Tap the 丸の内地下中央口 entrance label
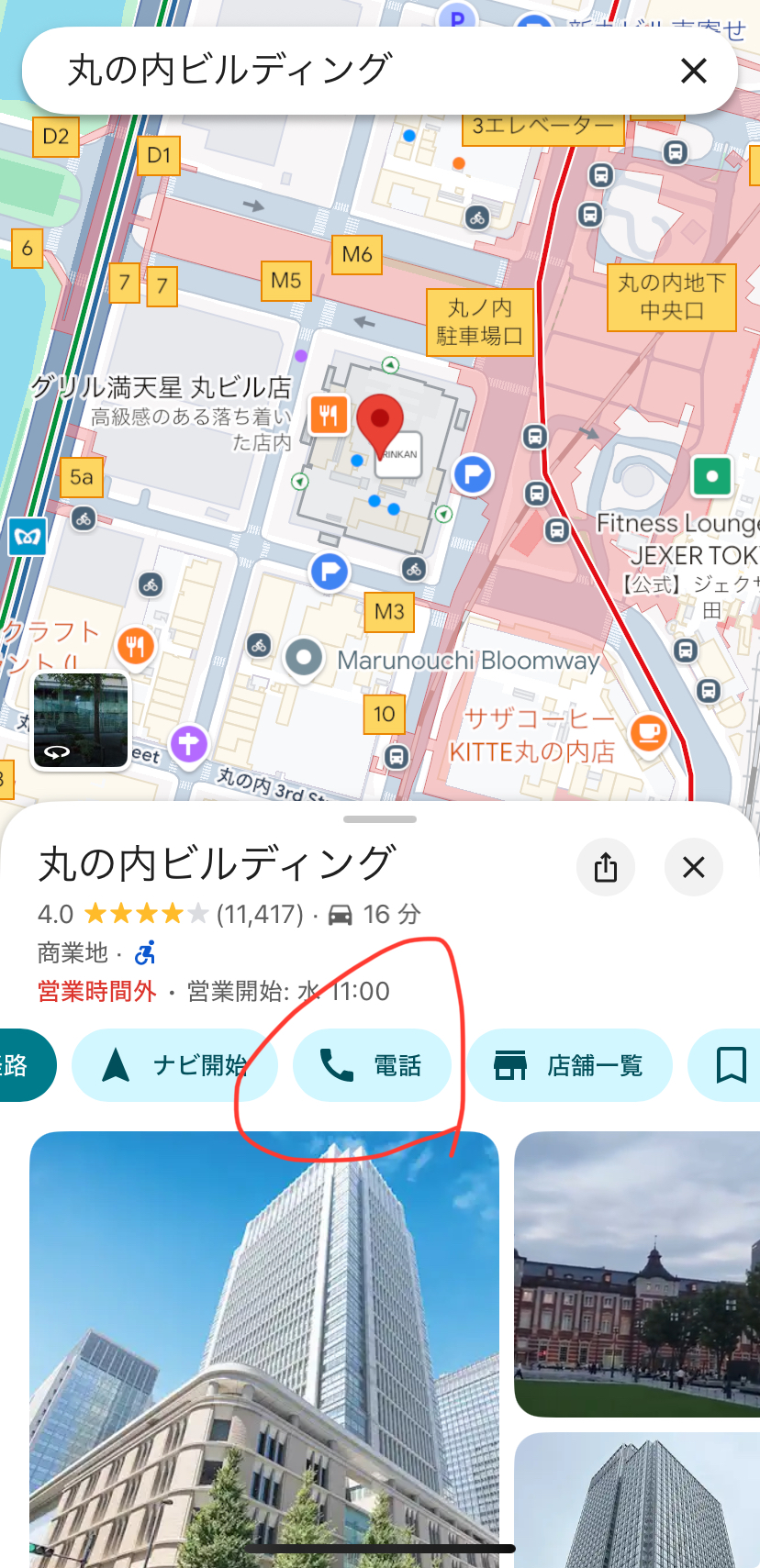 pyautogui.click(x=672, y=296)
